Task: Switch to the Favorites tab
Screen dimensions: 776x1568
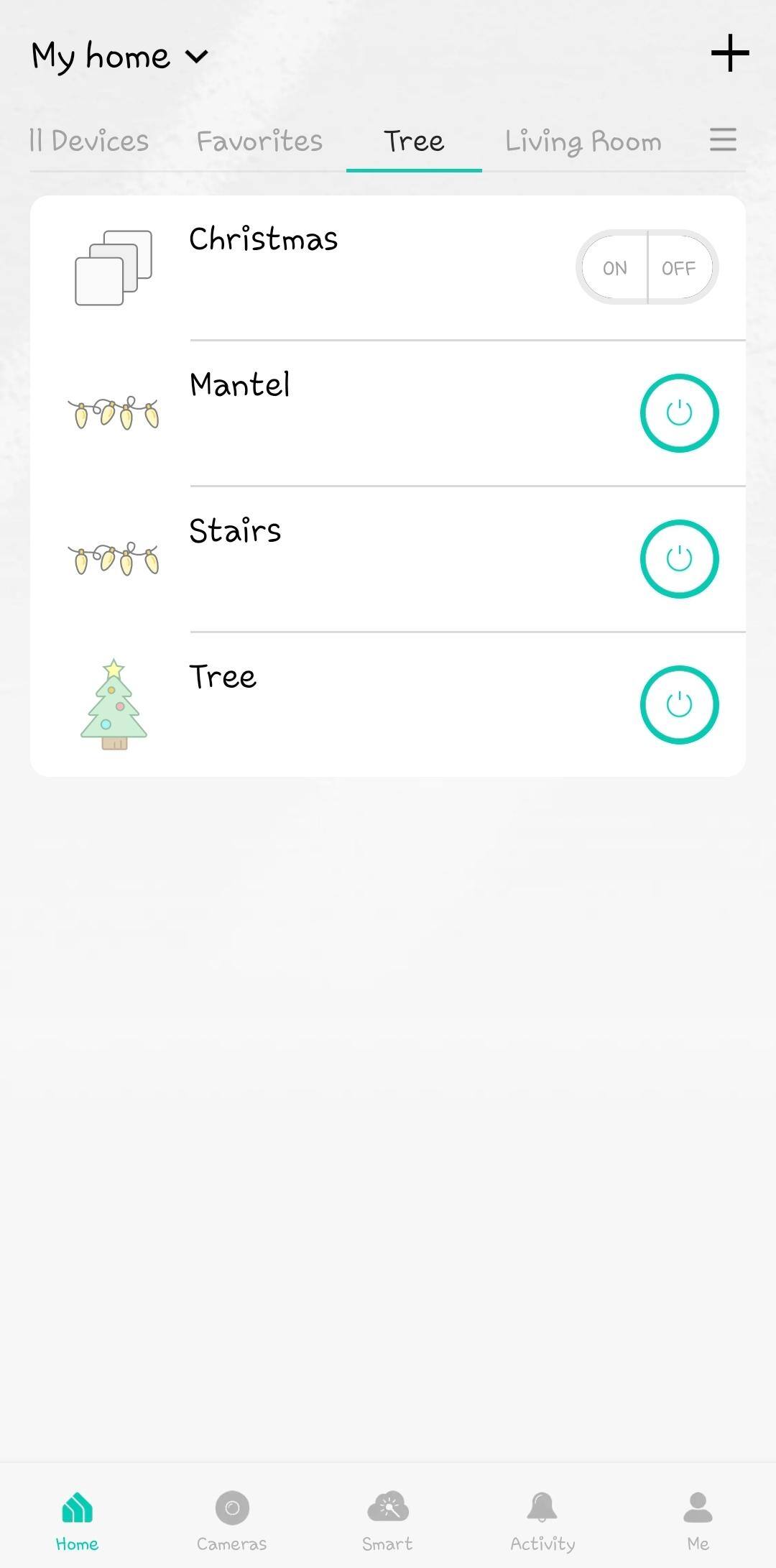Action: tap(259, 141)
